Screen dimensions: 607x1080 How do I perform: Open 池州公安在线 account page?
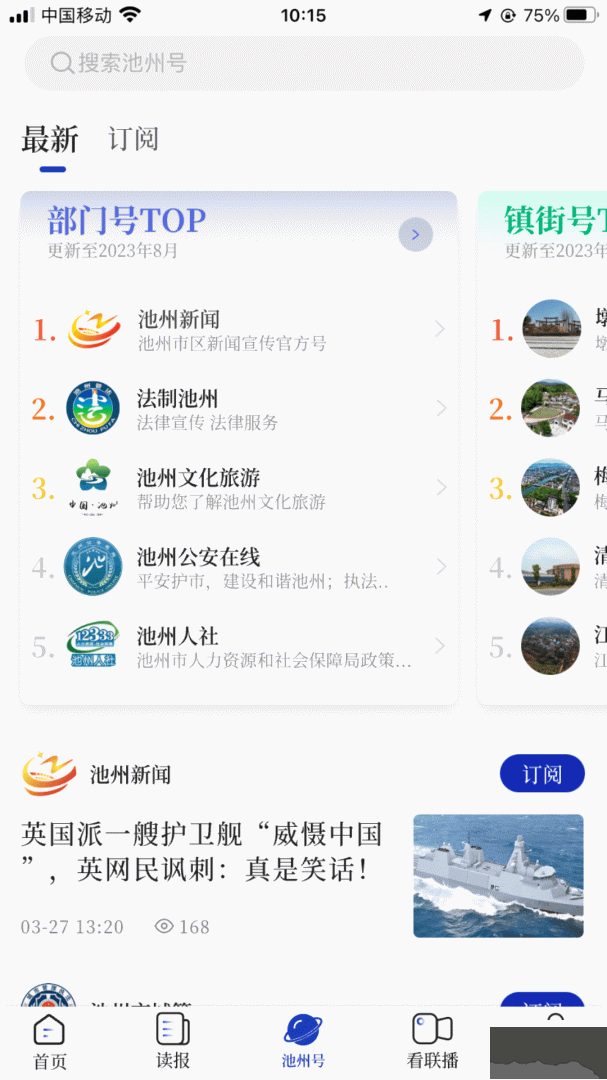240,567
